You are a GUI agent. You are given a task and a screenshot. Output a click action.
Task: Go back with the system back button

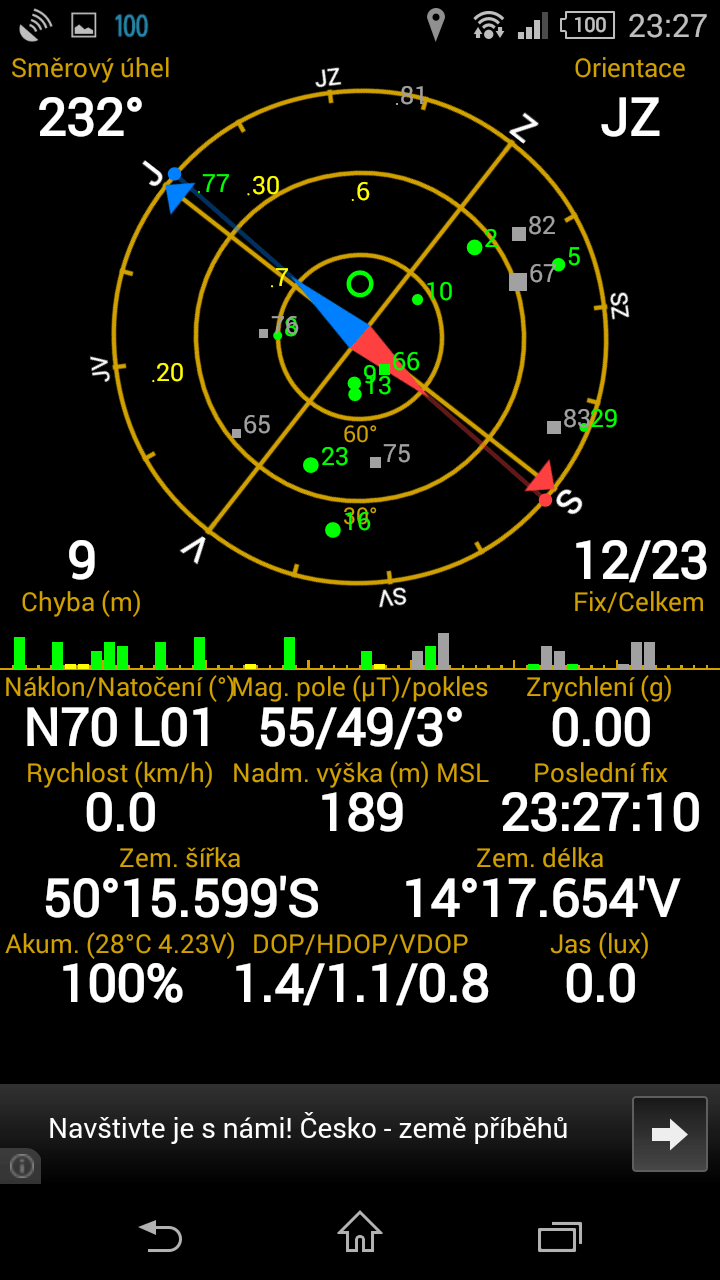click(160, 1236)
